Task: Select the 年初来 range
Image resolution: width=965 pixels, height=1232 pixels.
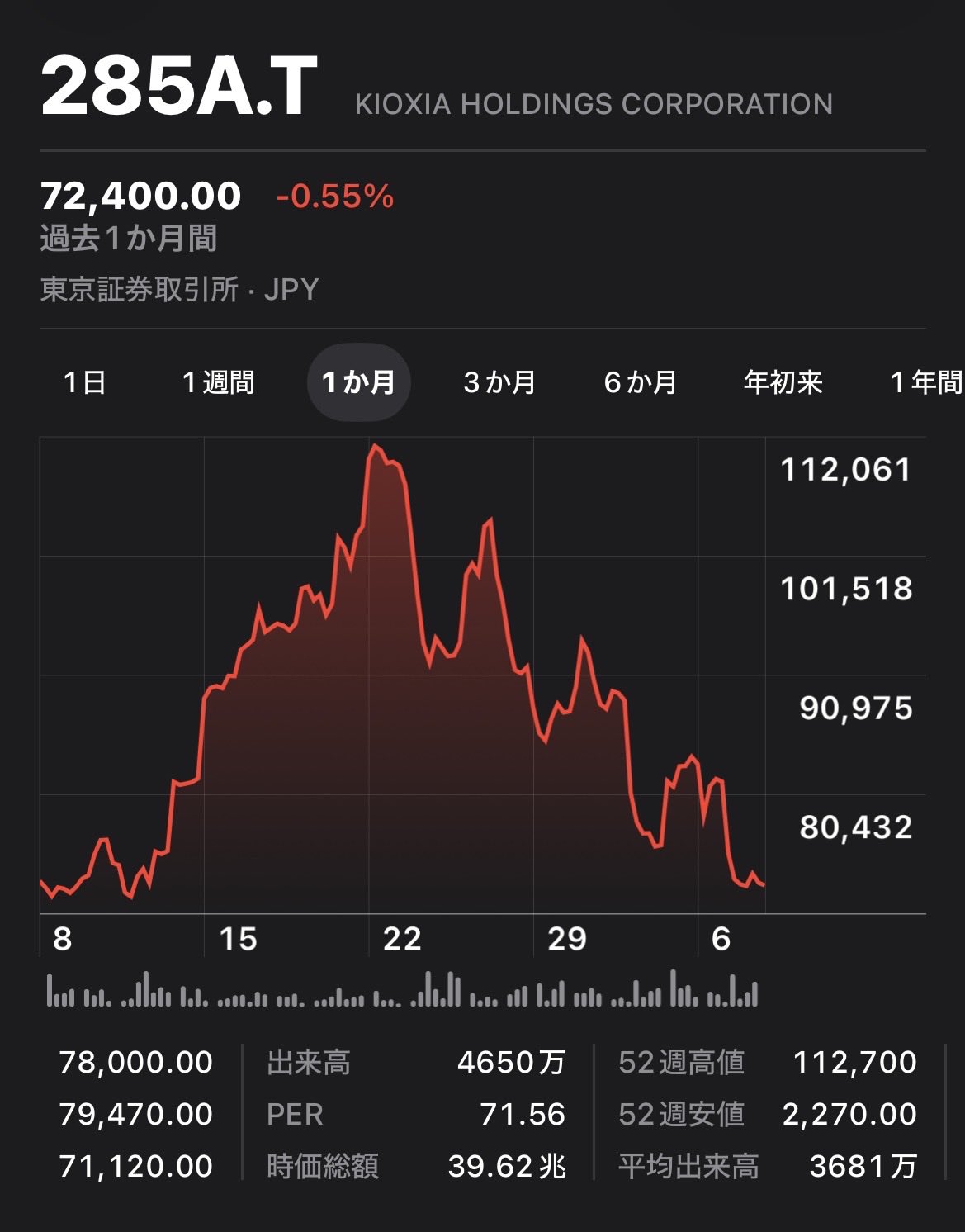Action: pos(783,382)
